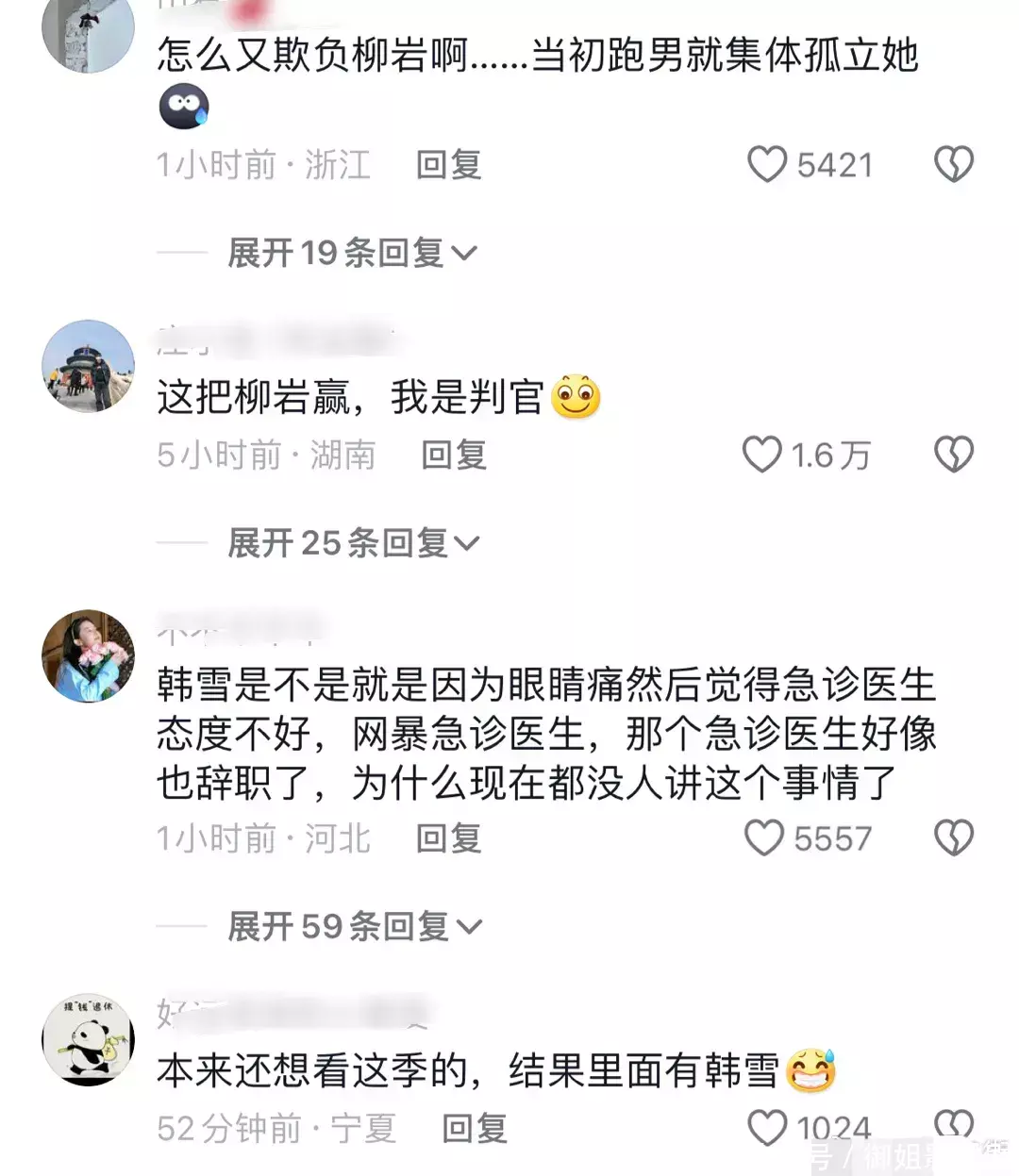Open the avatar of the 河北 commenter

click(89, 655)
